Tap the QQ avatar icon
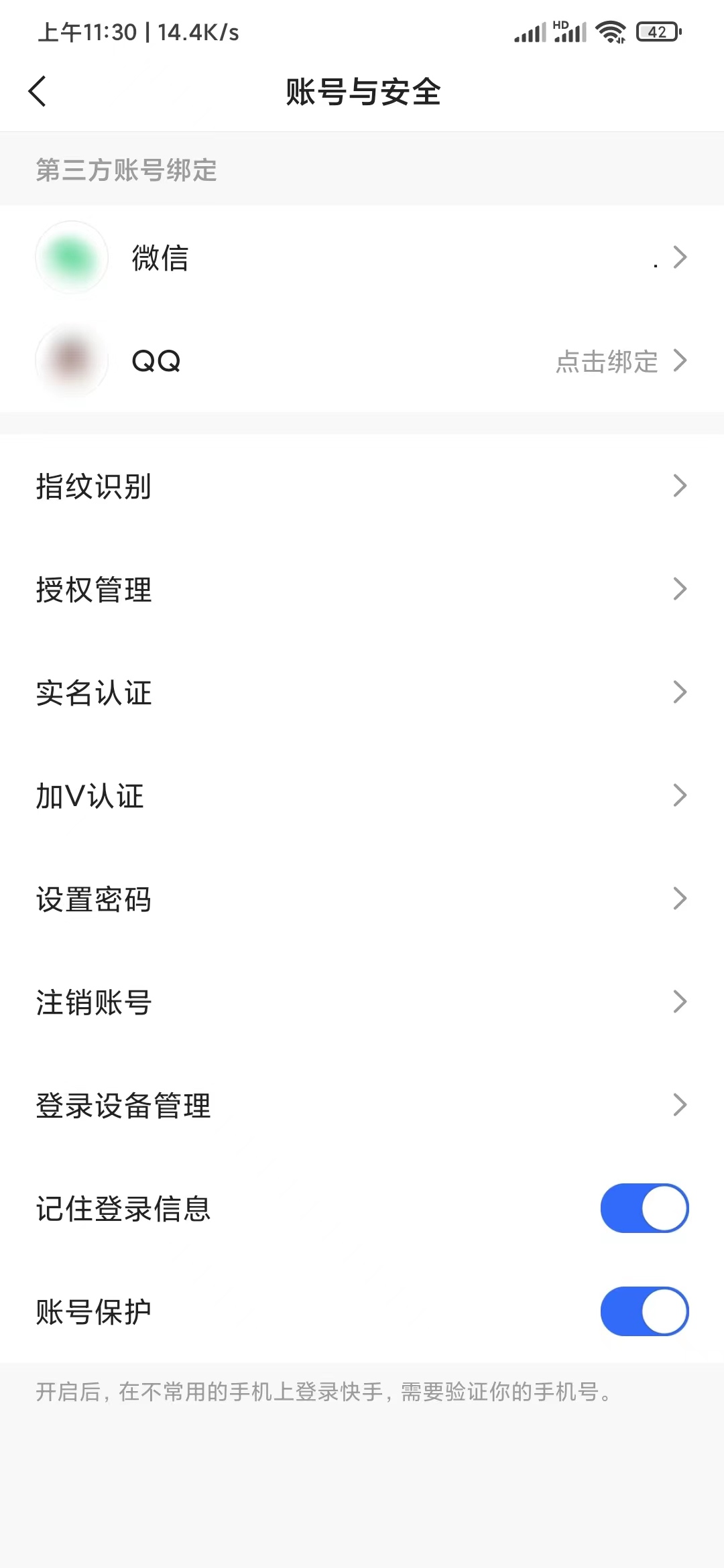This screenshot has width=724, height=1568. click(x=71, y=361)
